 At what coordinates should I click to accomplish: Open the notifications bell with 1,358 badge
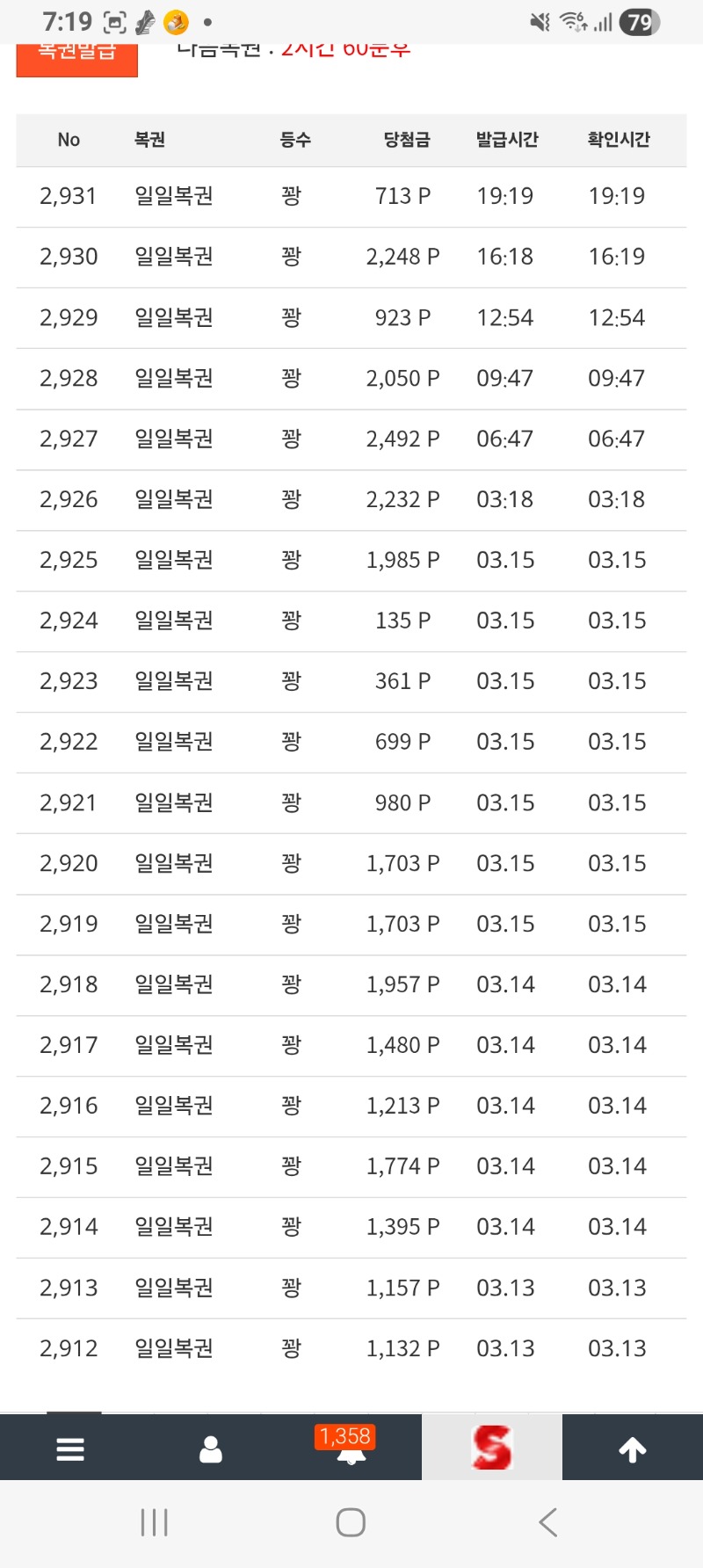[351, 1448]
